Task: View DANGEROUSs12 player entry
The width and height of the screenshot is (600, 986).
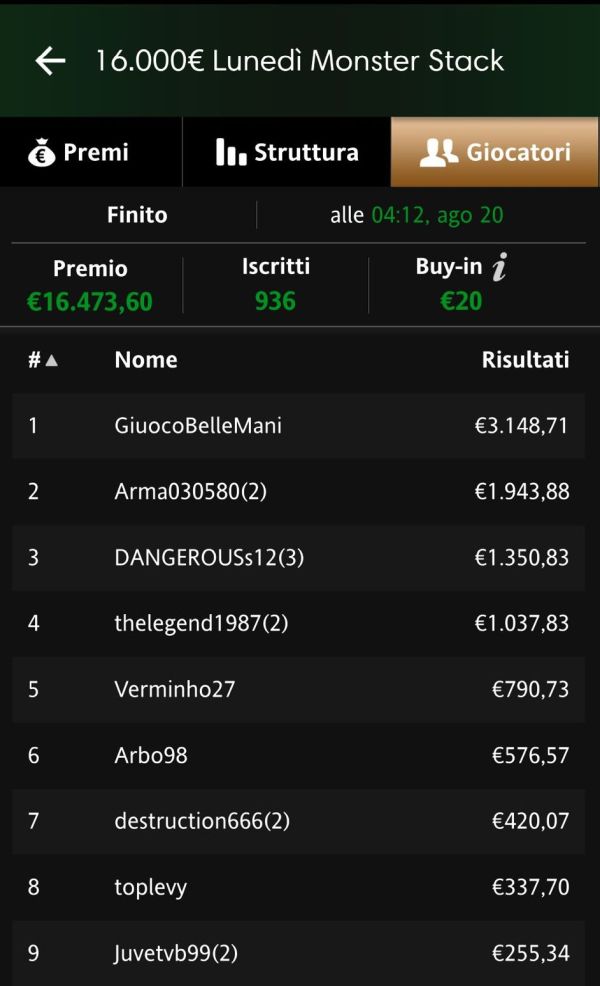Action: pyautogui.click(x=299, y=557)
